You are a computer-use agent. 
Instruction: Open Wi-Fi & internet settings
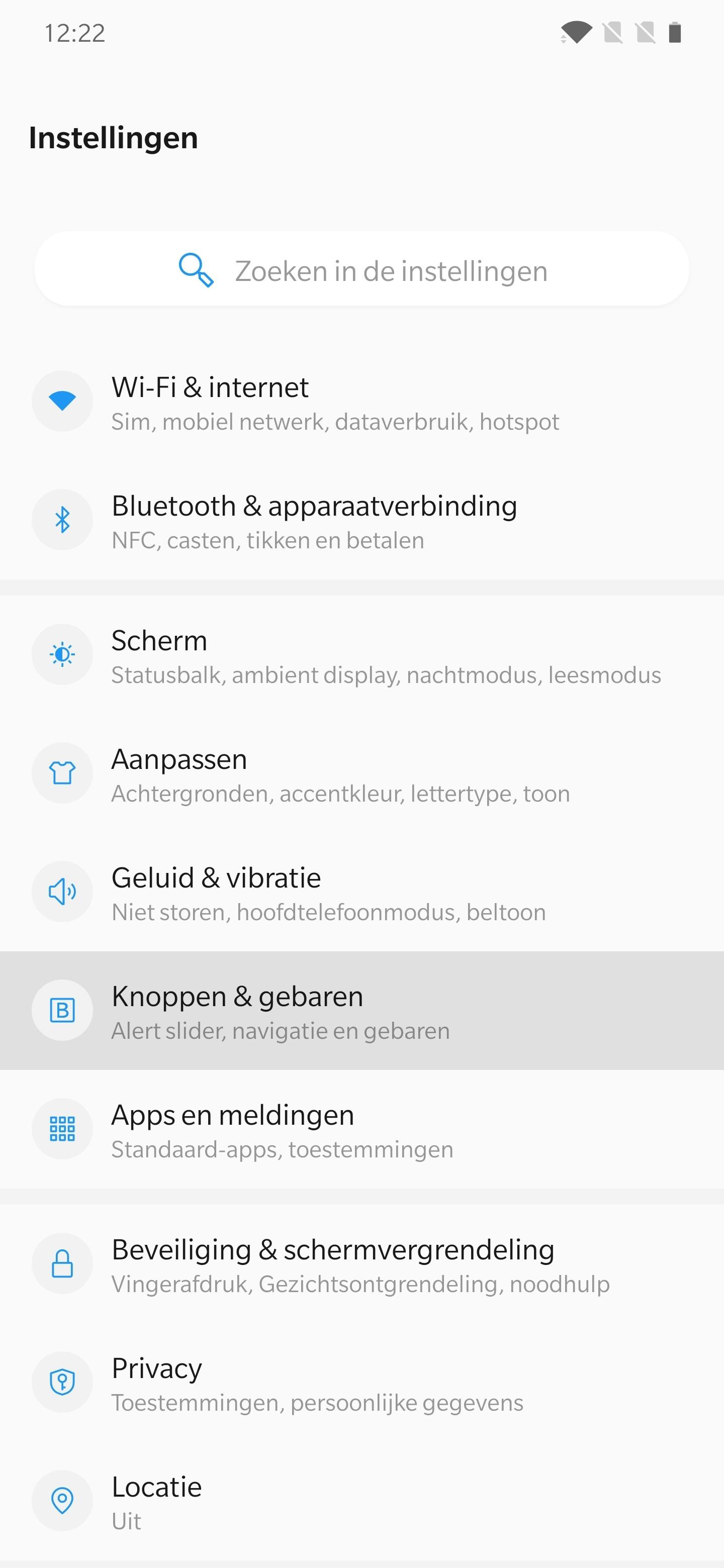coord(361,403)
